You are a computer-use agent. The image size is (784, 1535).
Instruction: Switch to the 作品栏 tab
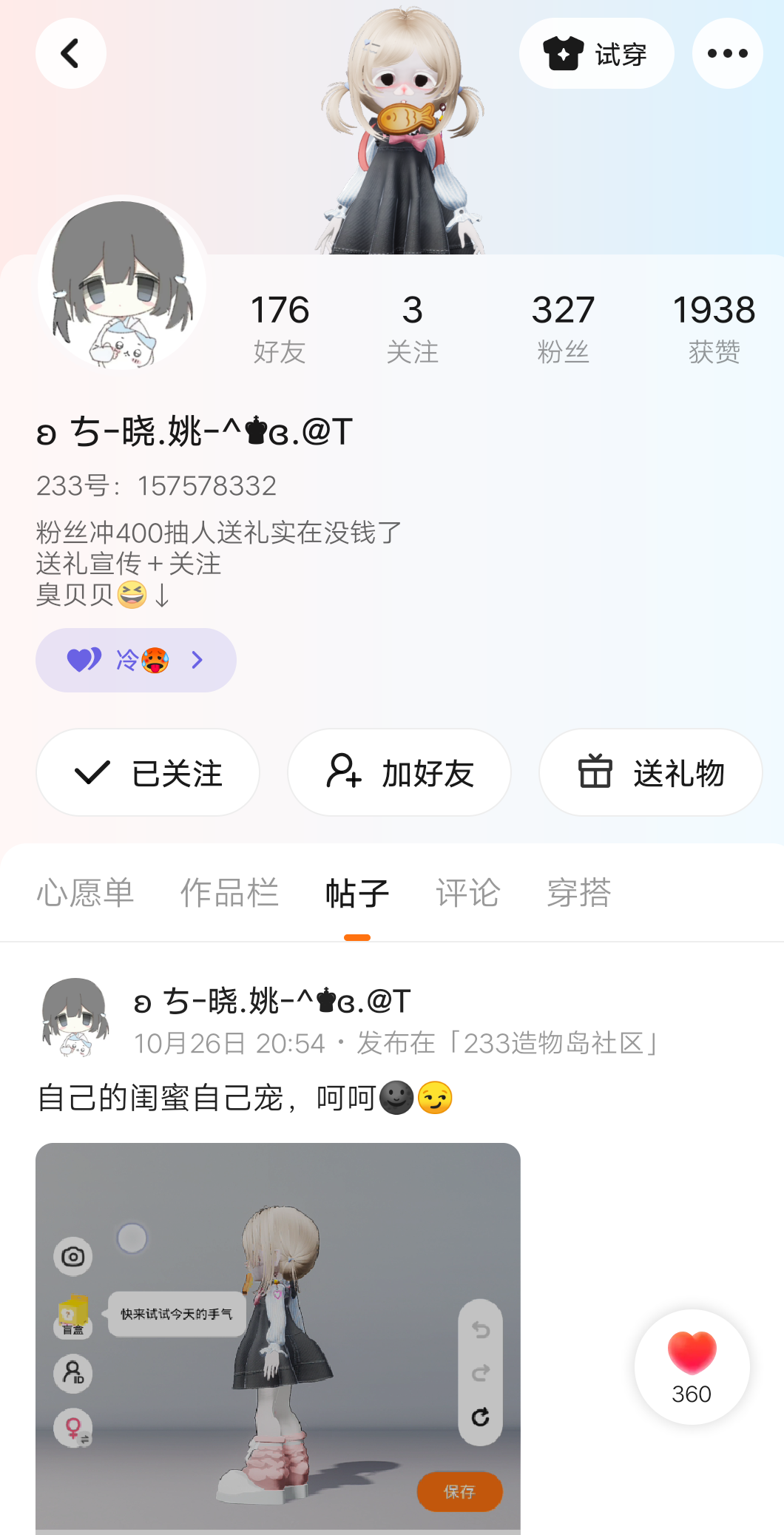point(229,893)
